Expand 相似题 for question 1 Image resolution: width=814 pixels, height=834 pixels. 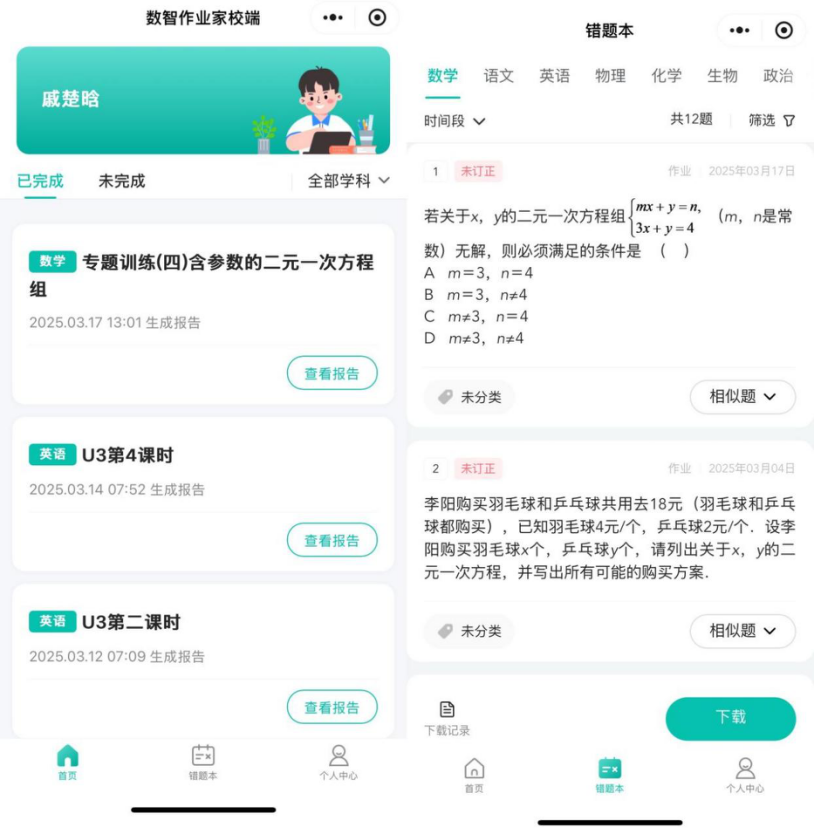742,397
